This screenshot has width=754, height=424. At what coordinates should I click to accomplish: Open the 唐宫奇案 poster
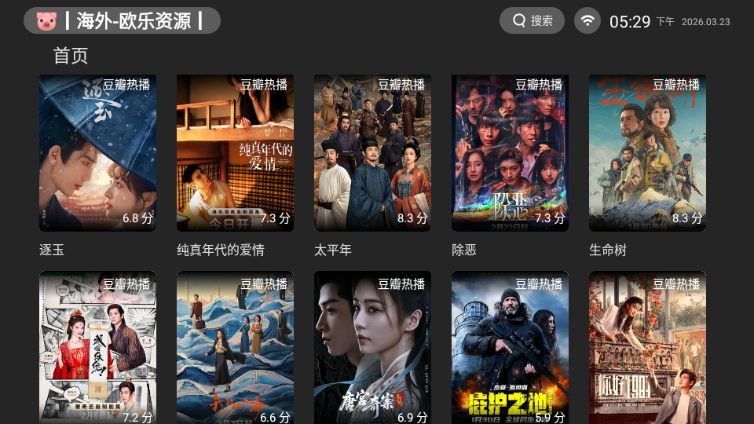(372, 348)
